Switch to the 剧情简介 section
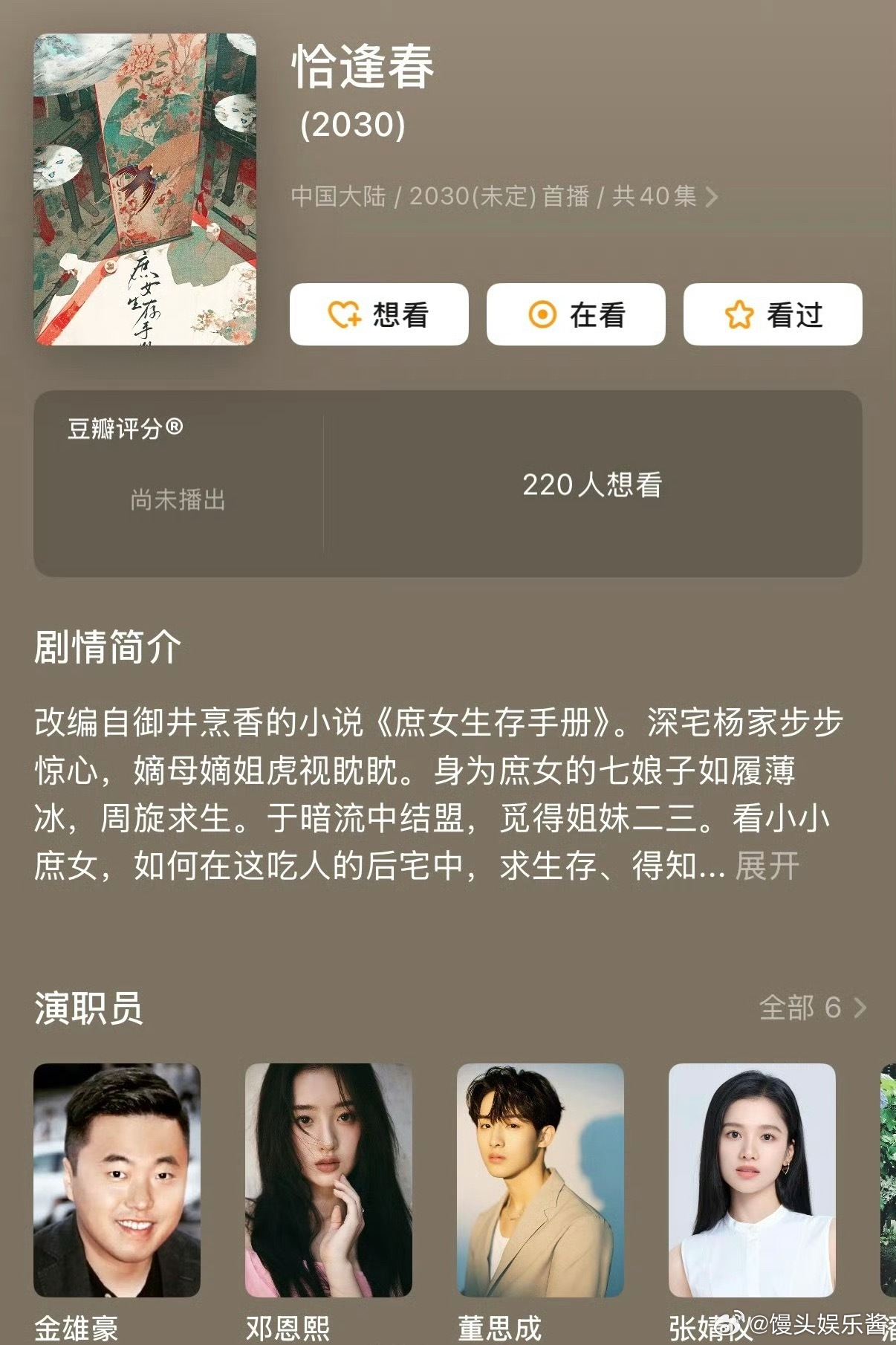 point(108,644)
